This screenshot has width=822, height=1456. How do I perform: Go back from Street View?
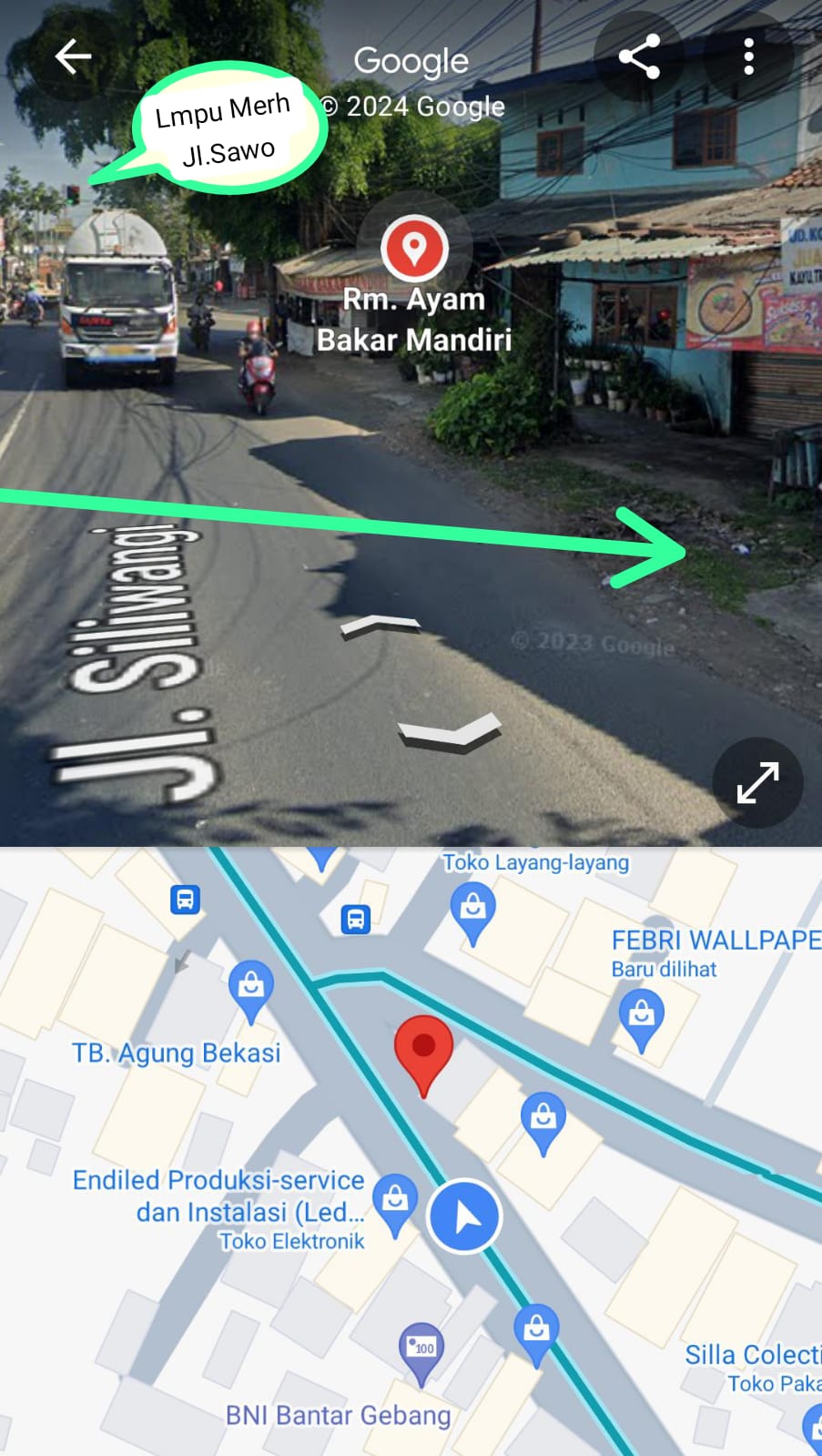point(73,56)
